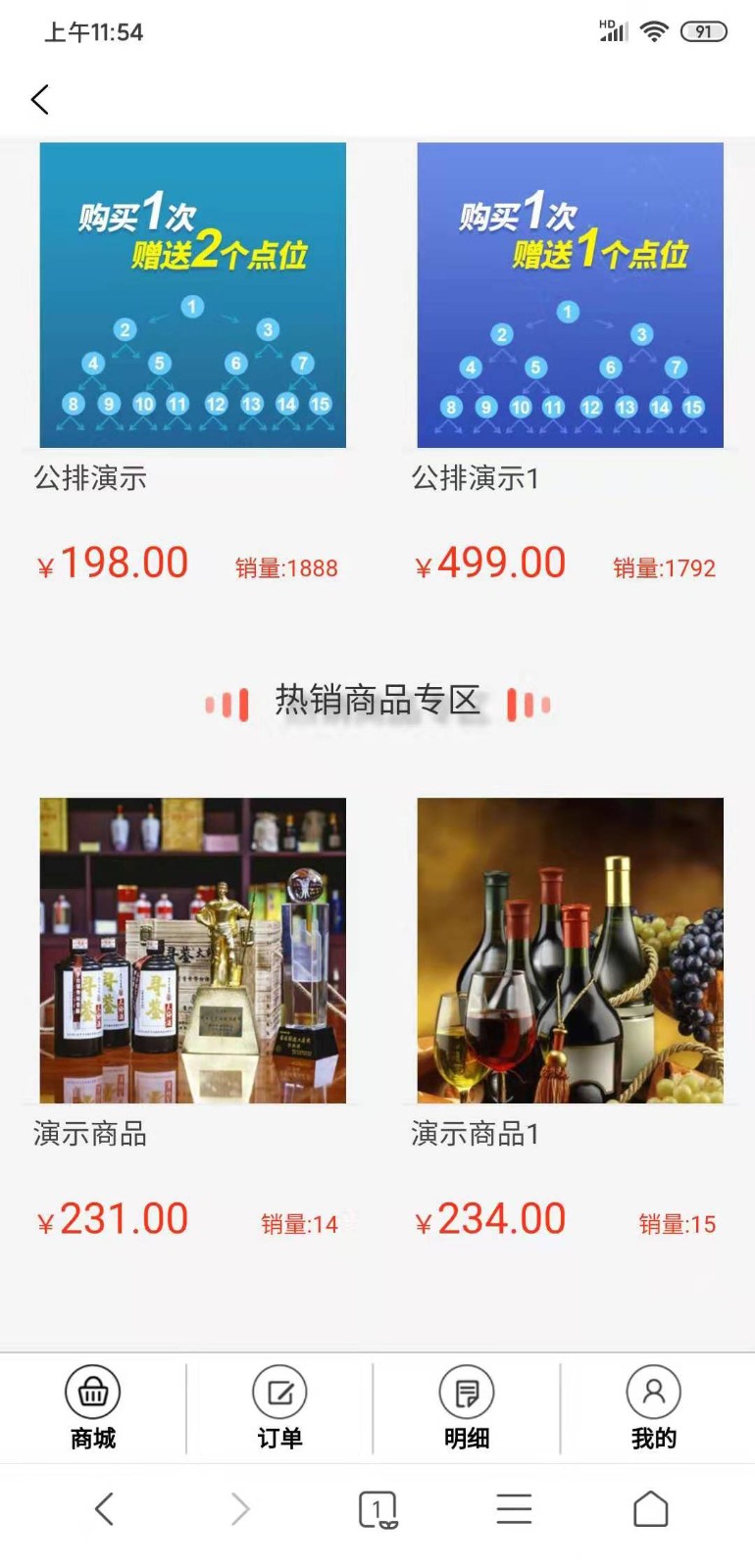This screenshot has width=755, height=1568.
Task: Go to the 我的 tab
Action: (653, 1408)
